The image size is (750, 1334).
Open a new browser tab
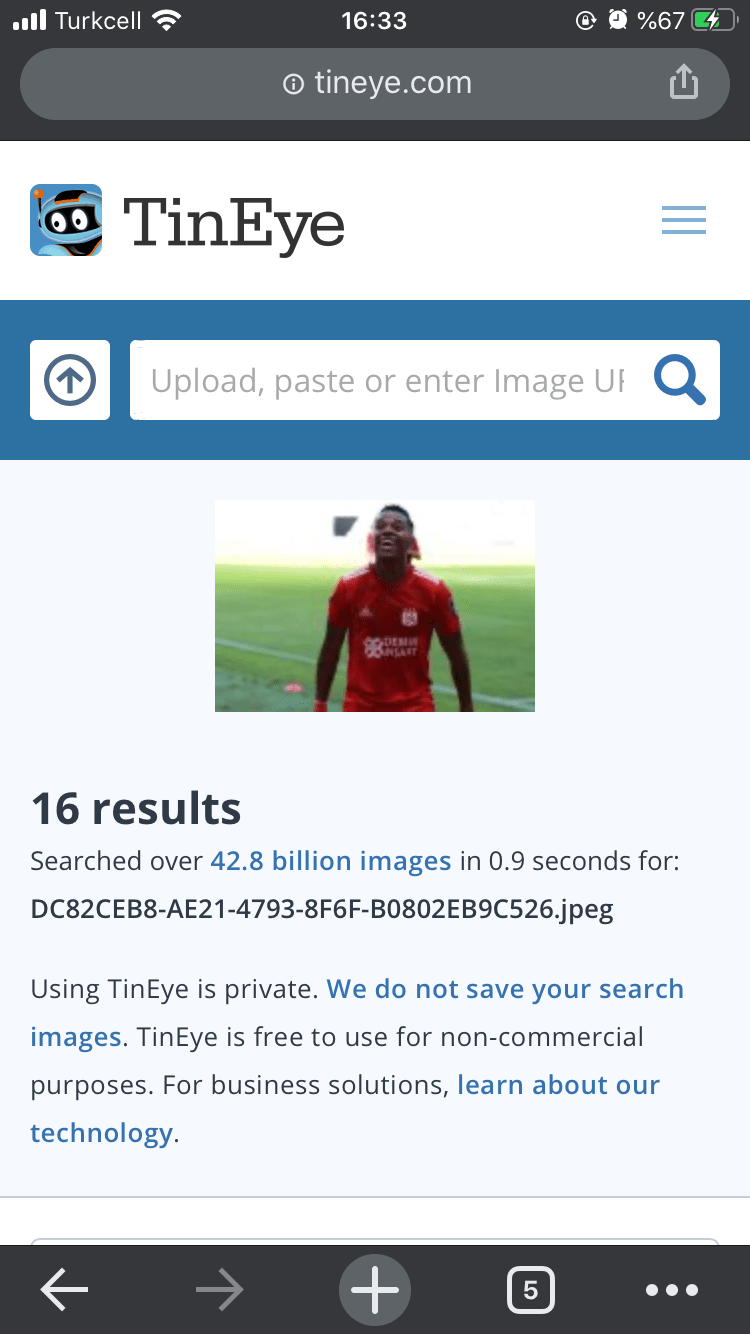pos(375,1290)
